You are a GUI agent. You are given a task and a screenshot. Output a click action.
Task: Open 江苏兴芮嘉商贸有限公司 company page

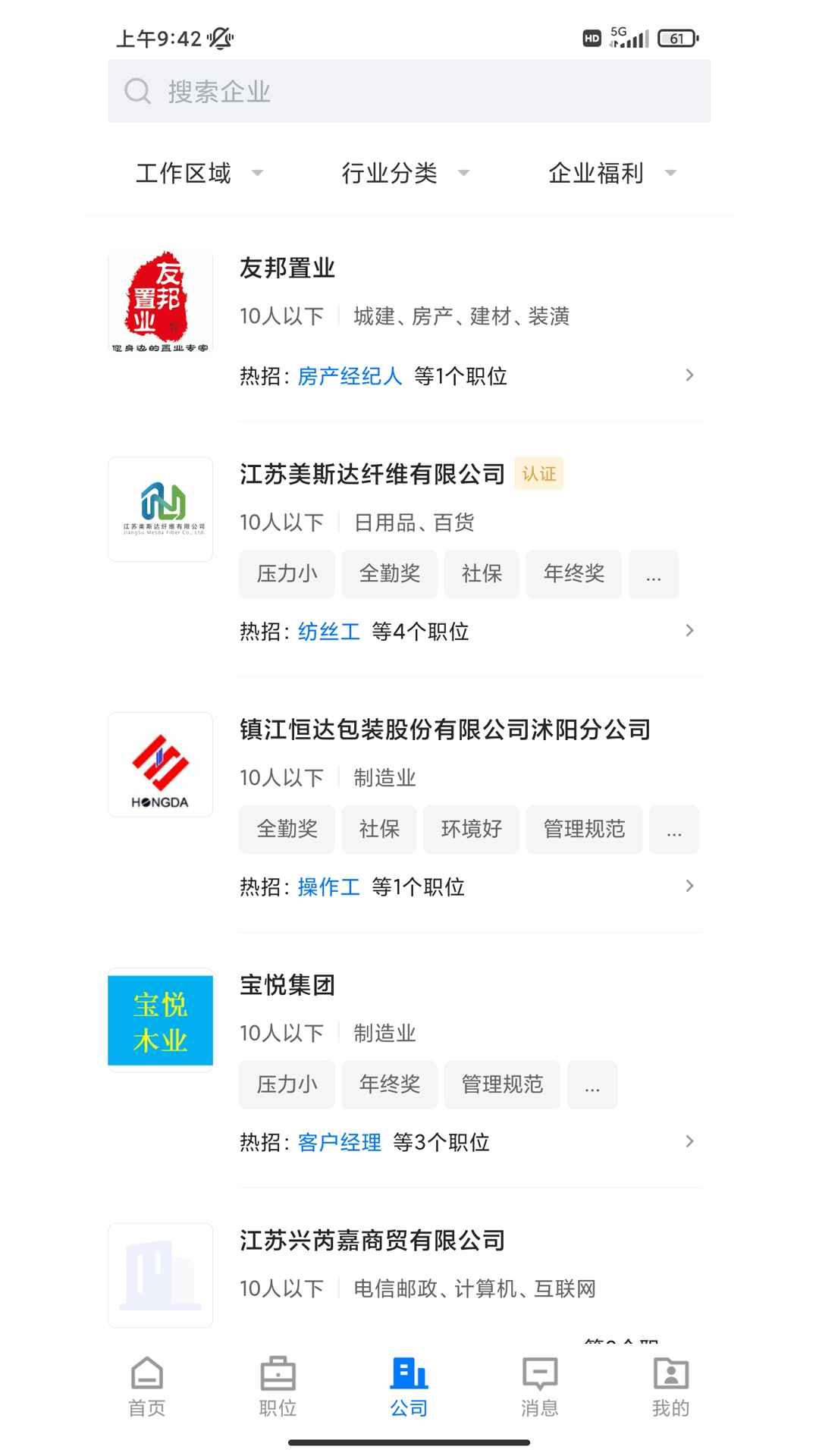click(372, 1241)
